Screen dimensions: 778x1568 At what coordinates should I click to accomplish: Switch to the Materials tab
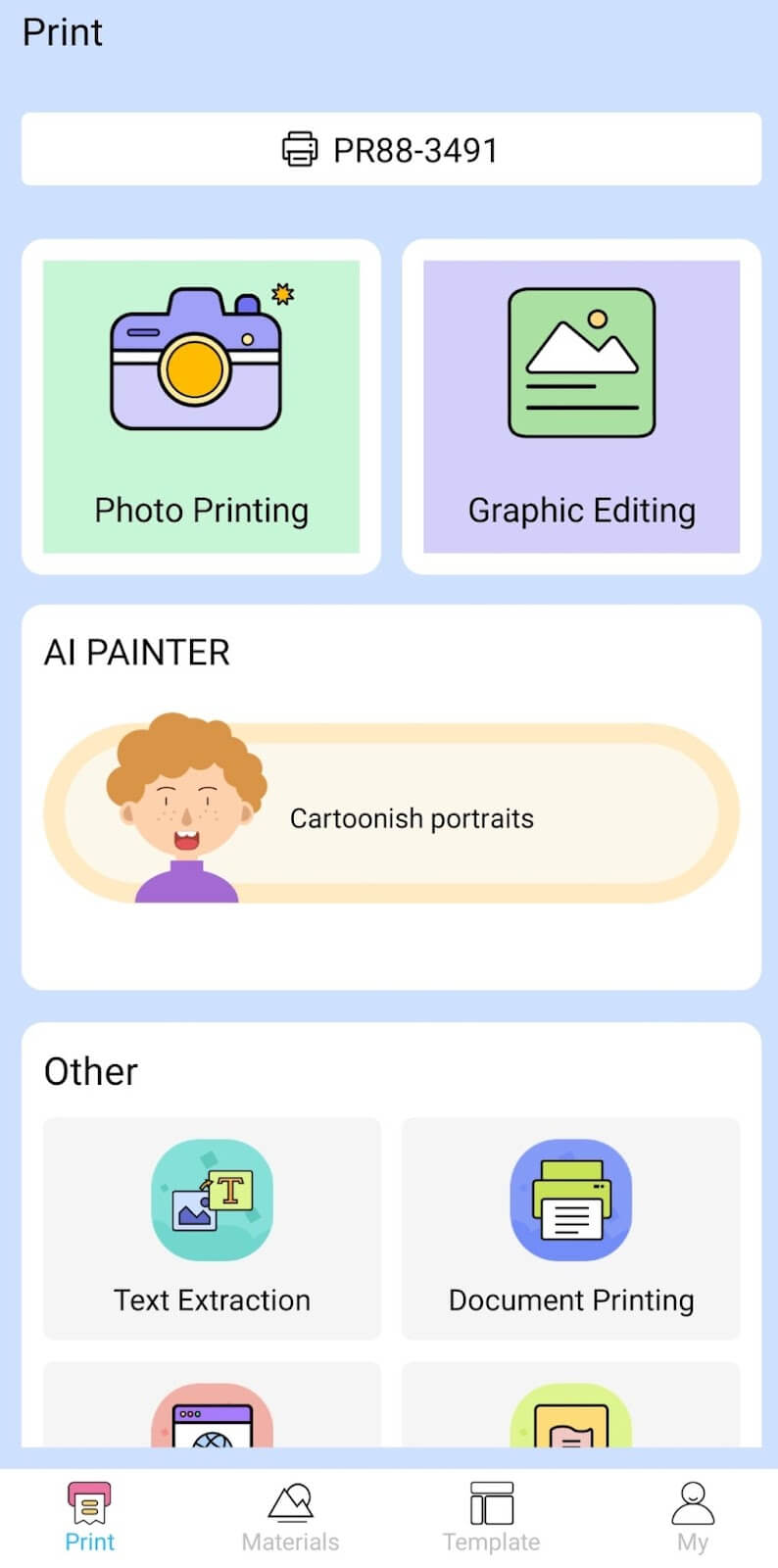pos(290,1516)
